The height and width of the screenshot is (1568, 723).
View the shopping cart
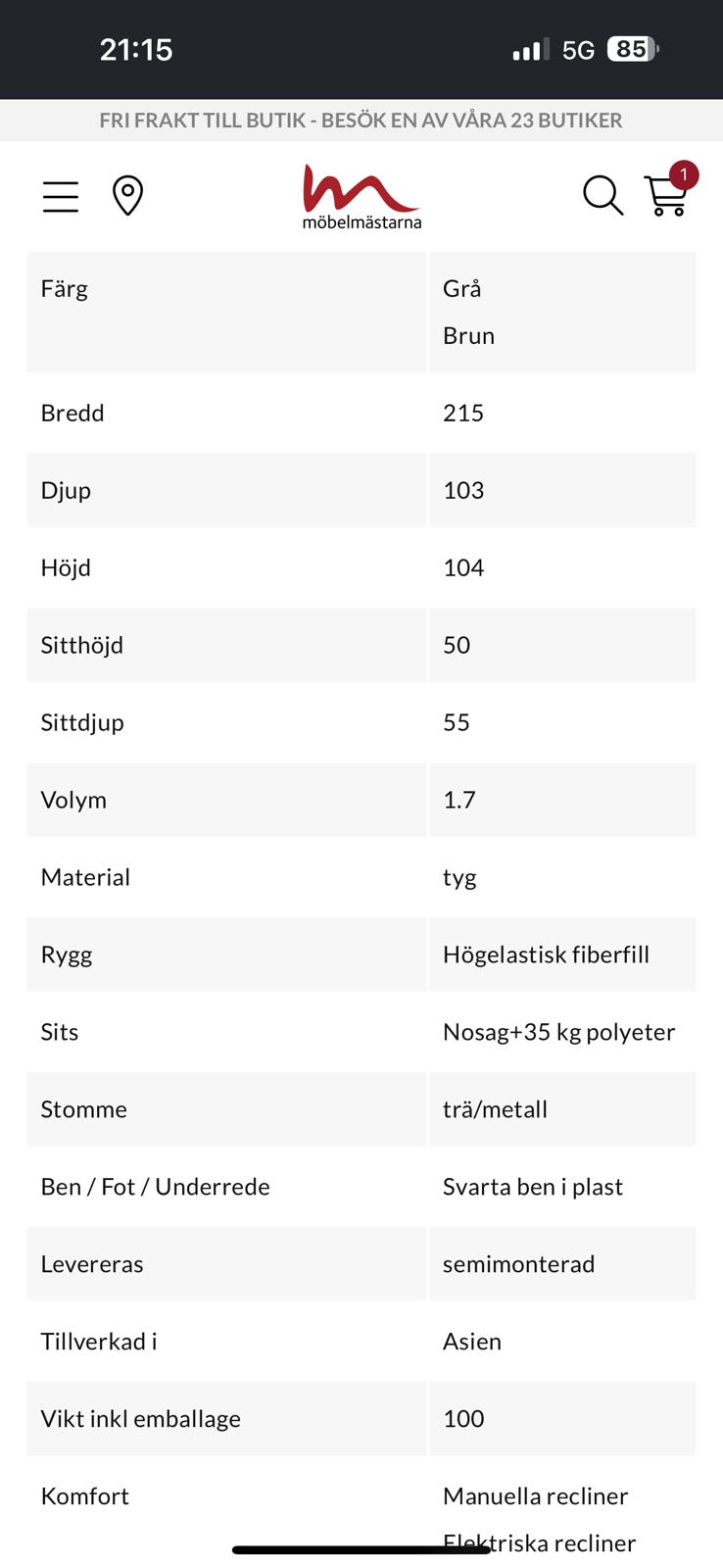click(x=669, y=190)
